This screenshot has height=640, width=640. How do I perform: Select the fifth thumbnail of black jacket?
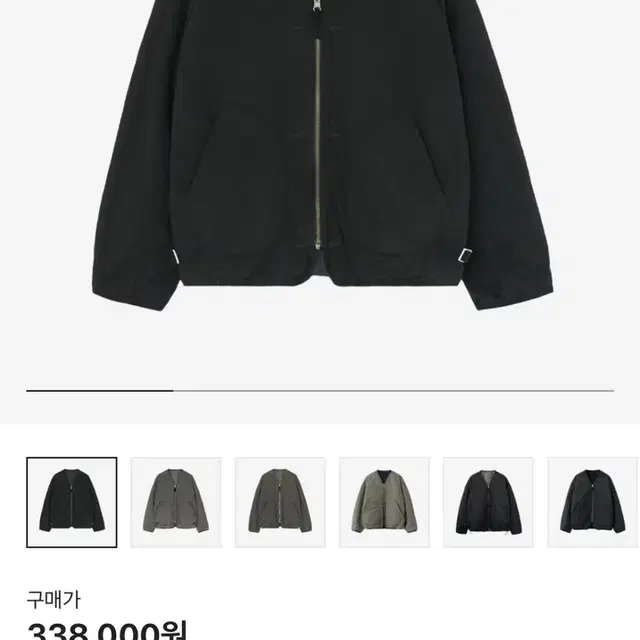click(x=488, y=503)
